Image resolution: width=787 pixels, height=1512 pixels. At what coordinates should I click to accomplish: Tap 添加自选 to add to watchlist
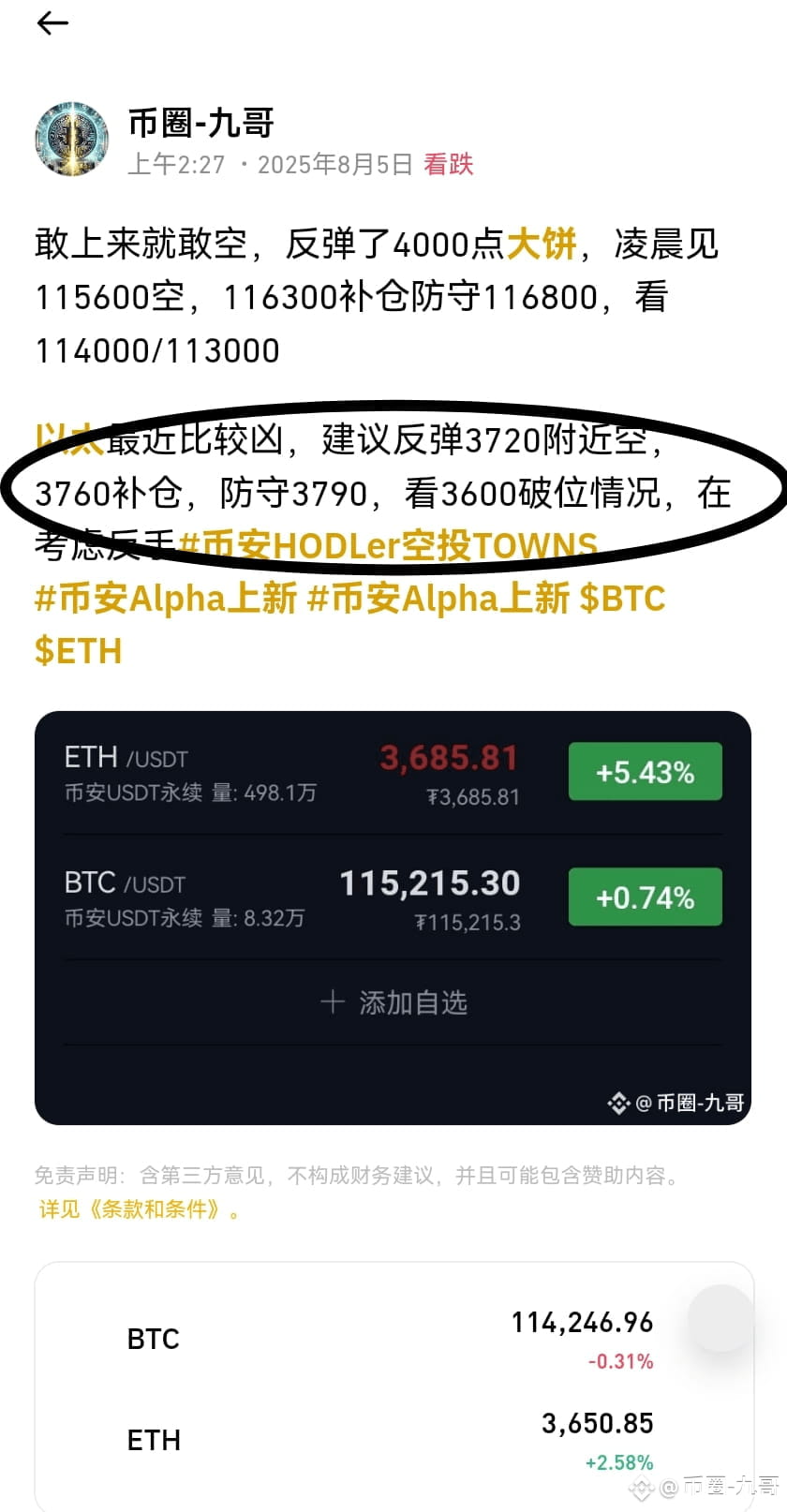click(x=393, y=1003)
